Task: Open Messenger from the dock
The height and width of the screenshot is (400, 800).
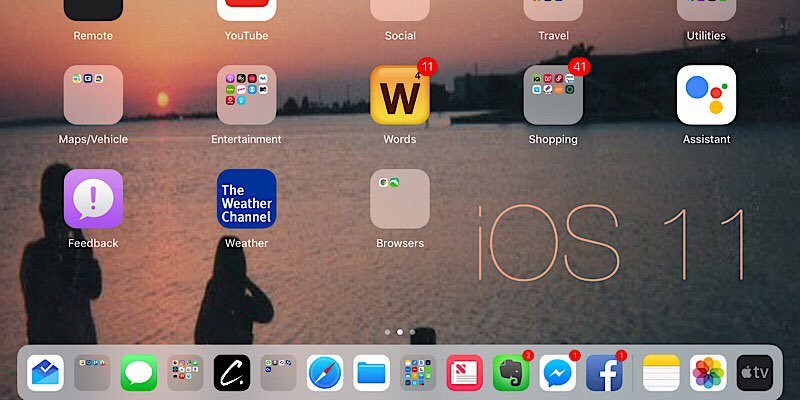Action: point(557,373)
